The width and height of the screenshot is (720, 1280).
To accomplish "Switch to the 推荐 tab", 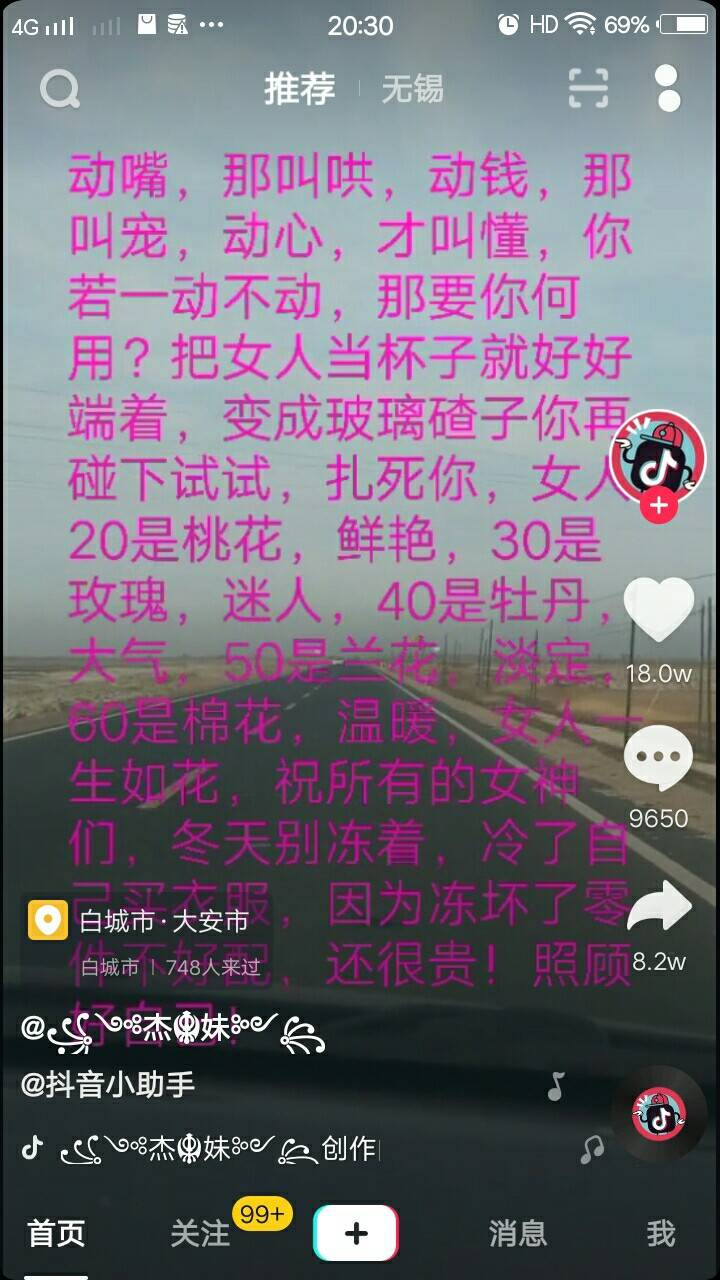I will pos(299,90).
